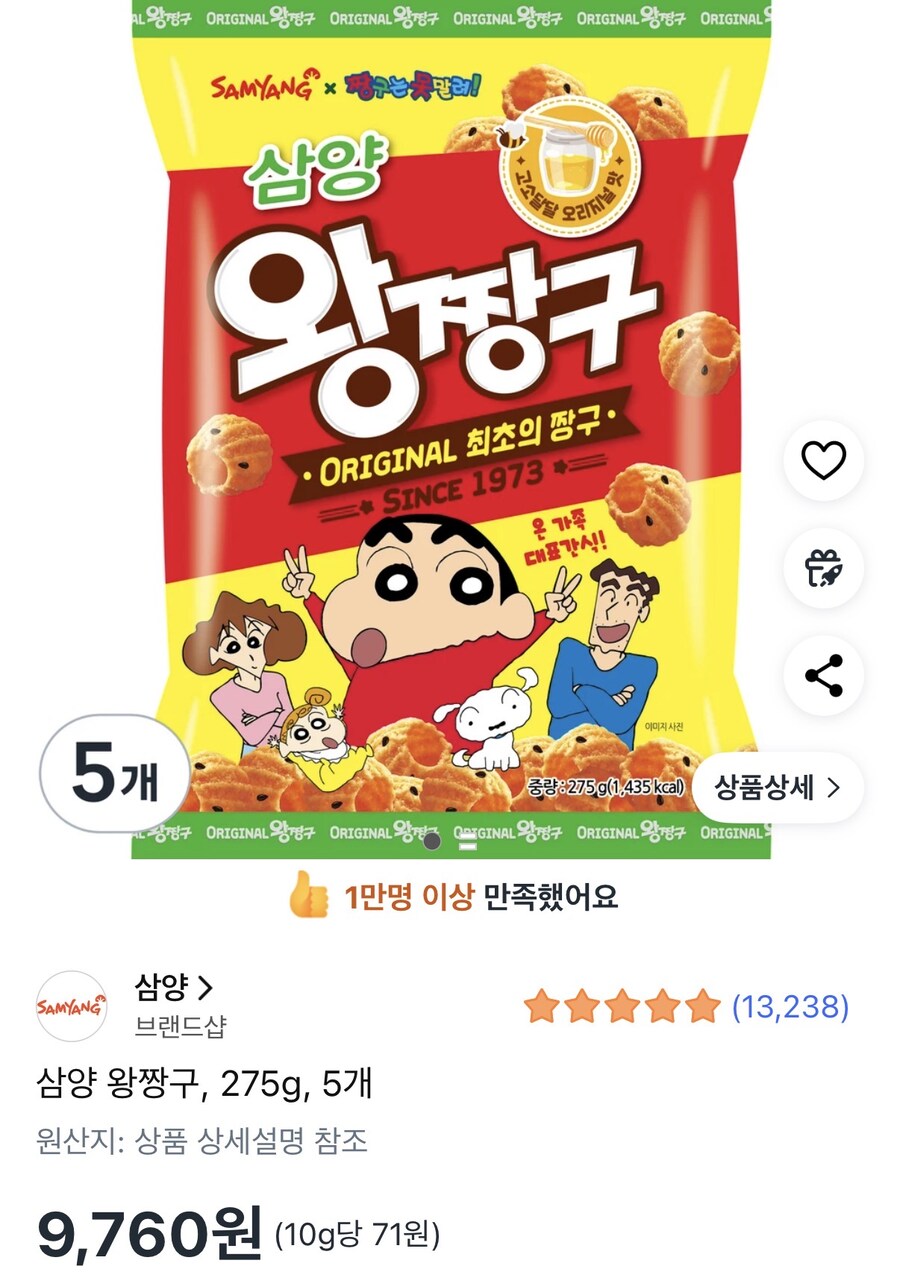This screenshot has width=900, height=1278.
Task: Open the share options icon
Action: tap(823, 675)
